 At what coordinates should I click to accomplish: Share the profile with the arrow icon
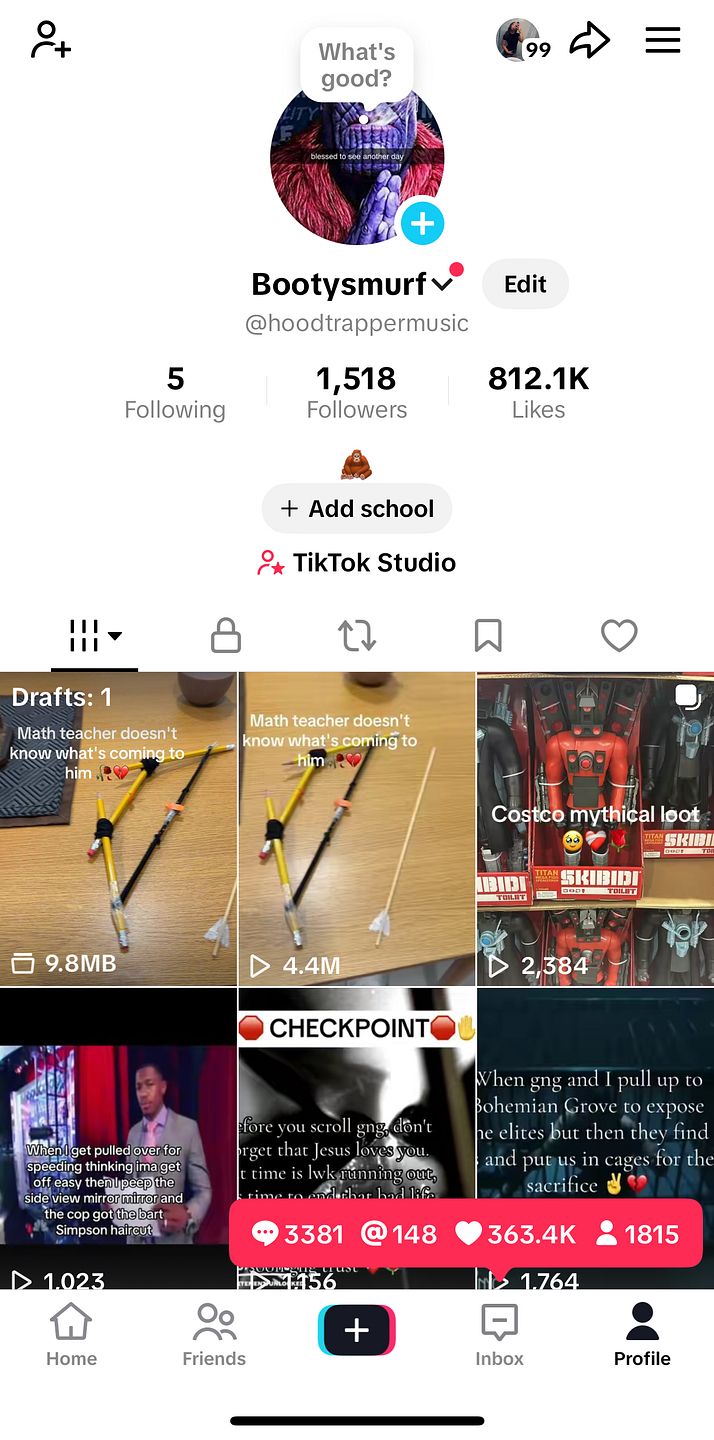(x=590, y=41)
